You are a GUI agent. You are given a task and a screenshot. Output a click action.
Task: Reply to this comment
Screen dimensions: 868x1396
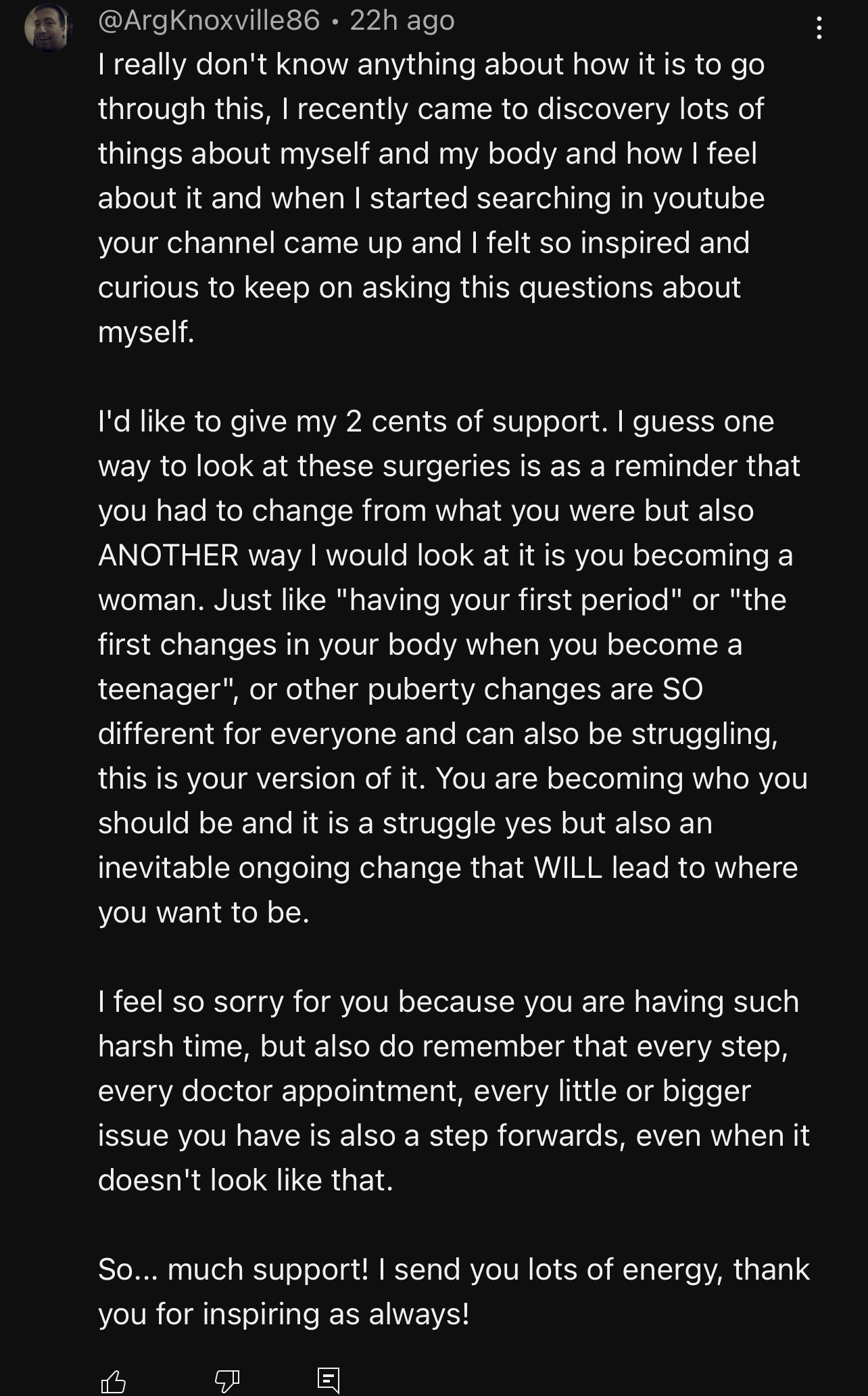(329, 1380)
